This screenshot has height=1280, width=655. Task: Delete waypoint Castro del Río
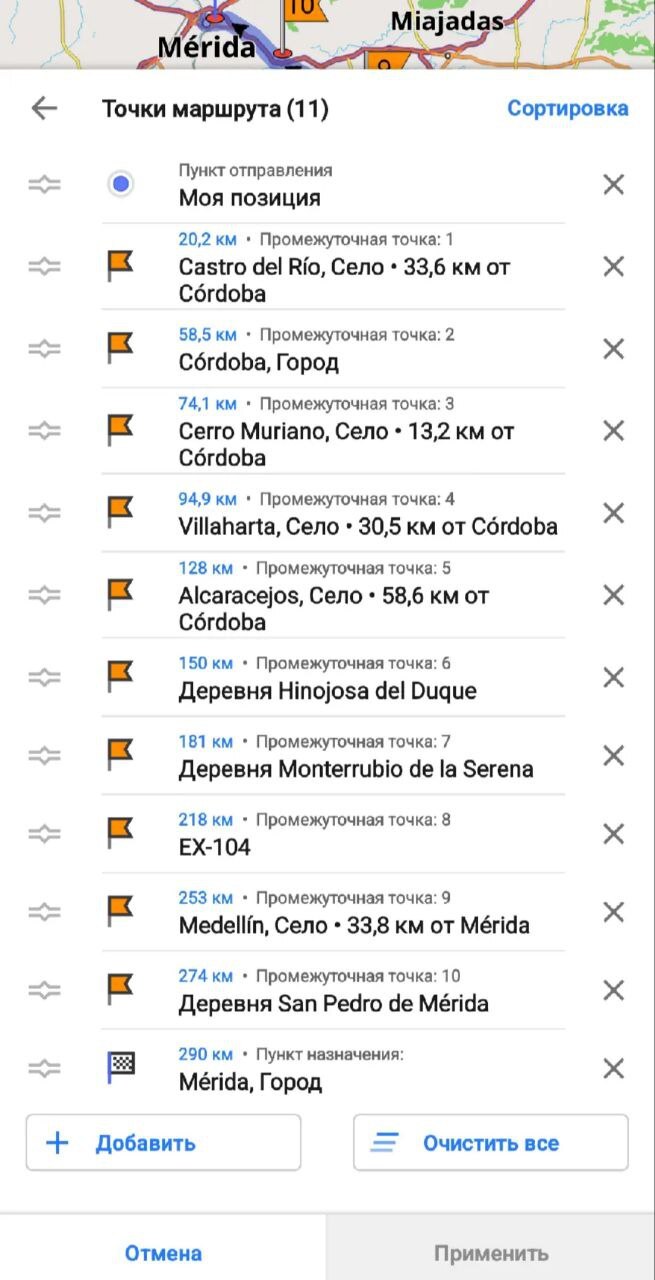[x=613, y=266]
